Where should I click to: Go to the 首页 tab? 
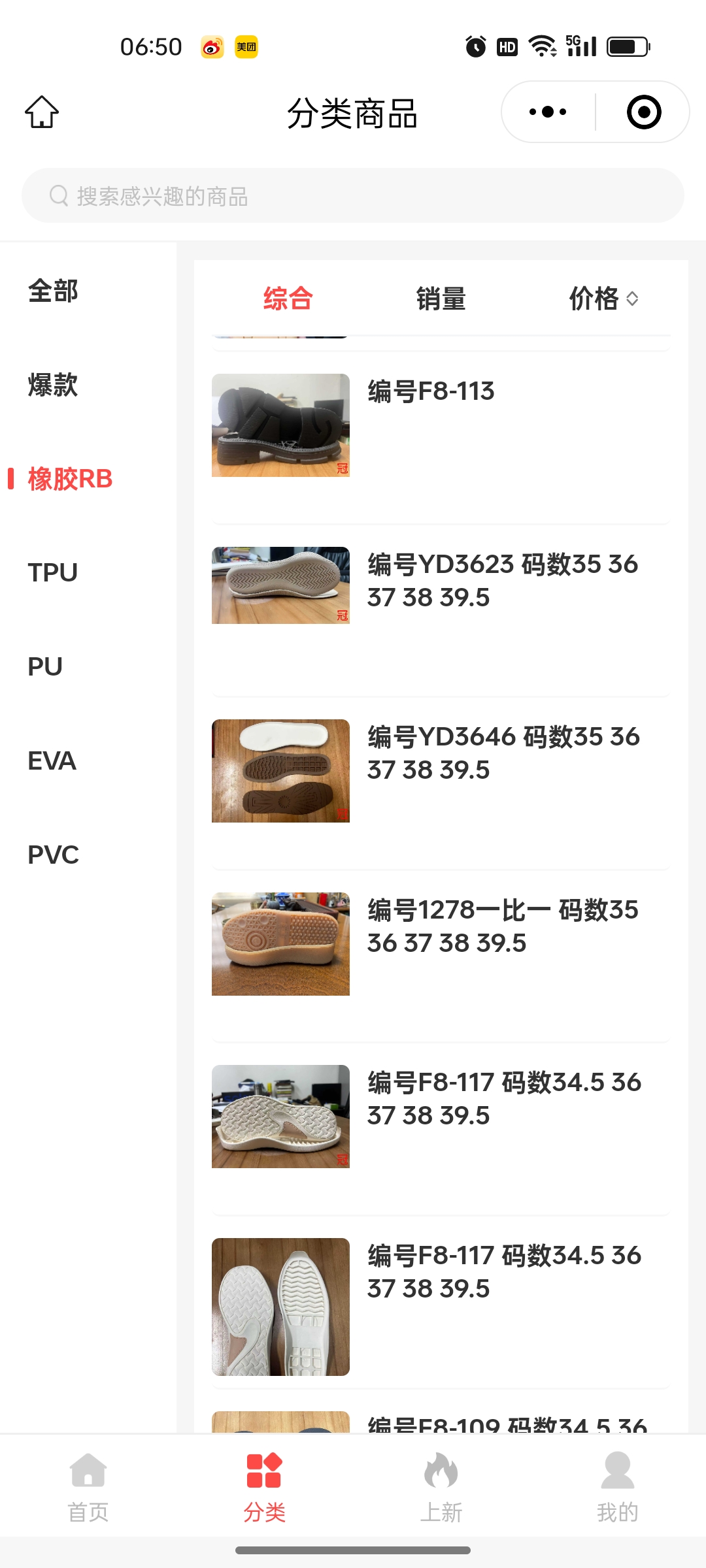88,1483
